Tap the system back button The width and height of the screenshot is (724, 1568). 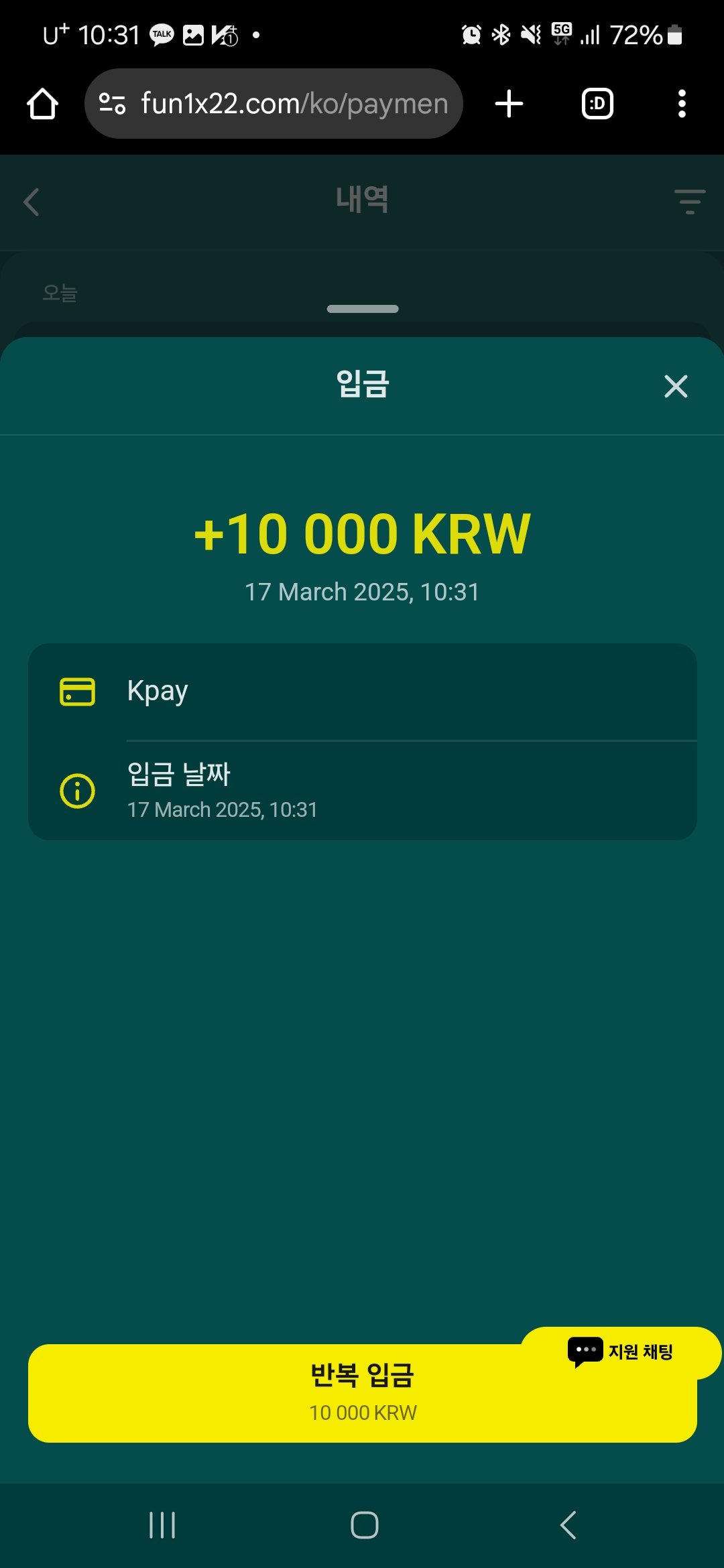coord(568,1526)
